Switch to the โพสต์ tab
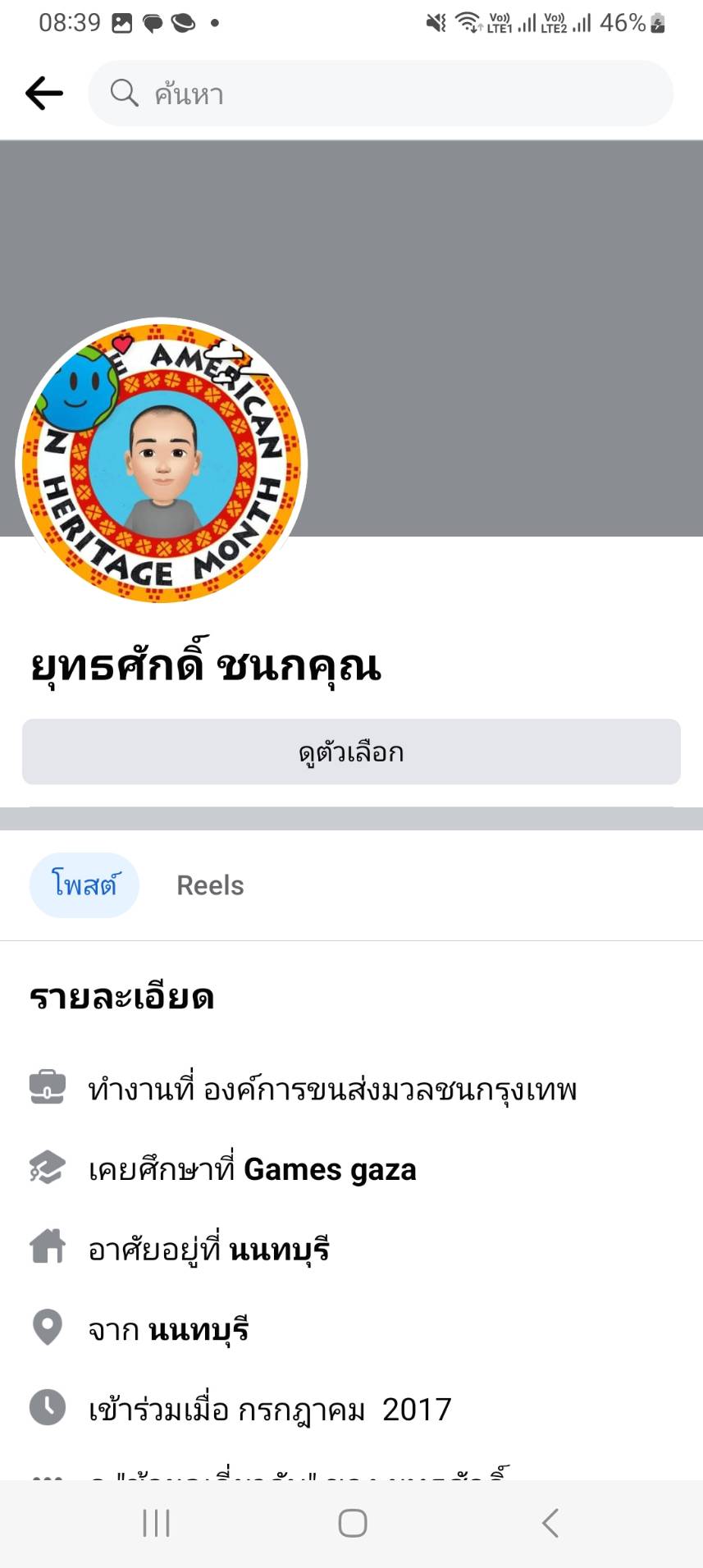 click(84, 885)
